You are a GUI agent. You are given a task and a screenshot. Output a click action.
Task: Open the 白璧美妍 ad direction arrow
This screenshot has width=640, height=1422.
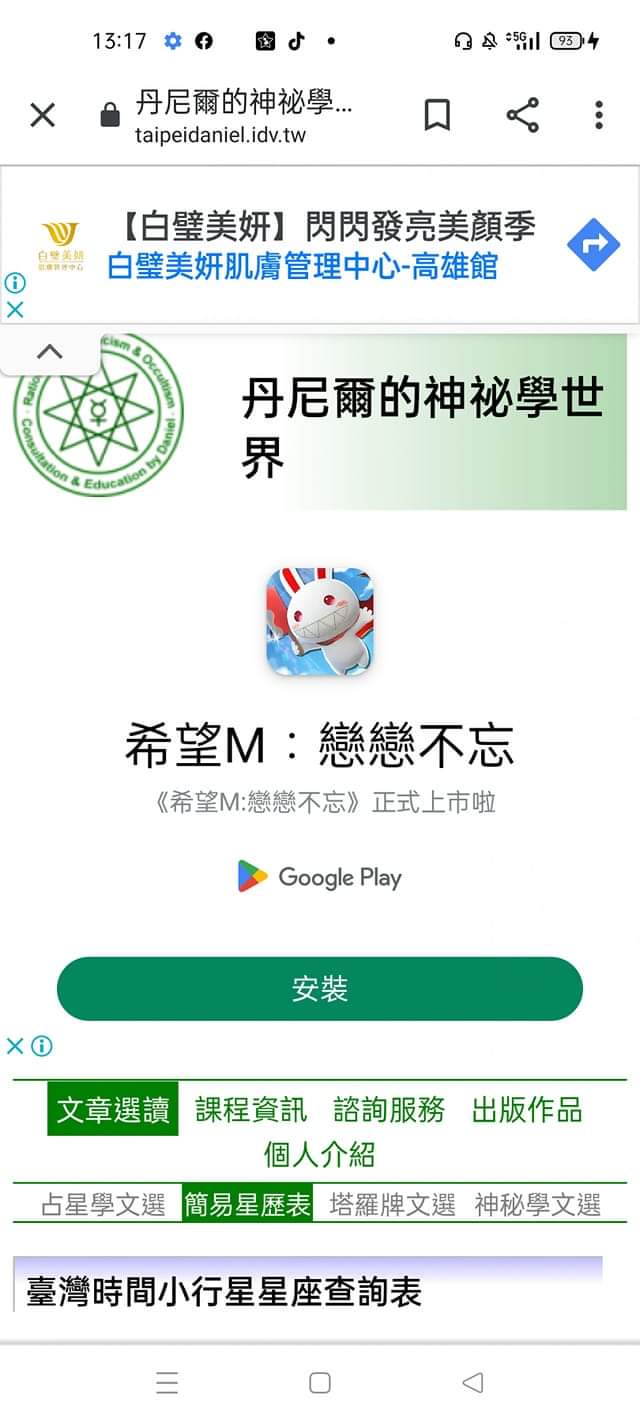point(593,245)
